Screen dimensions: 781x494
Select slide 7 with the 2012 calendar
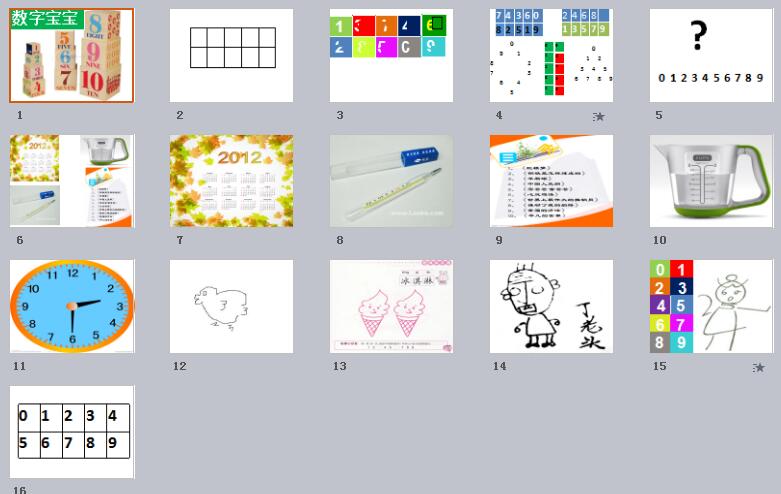[231, 181]
